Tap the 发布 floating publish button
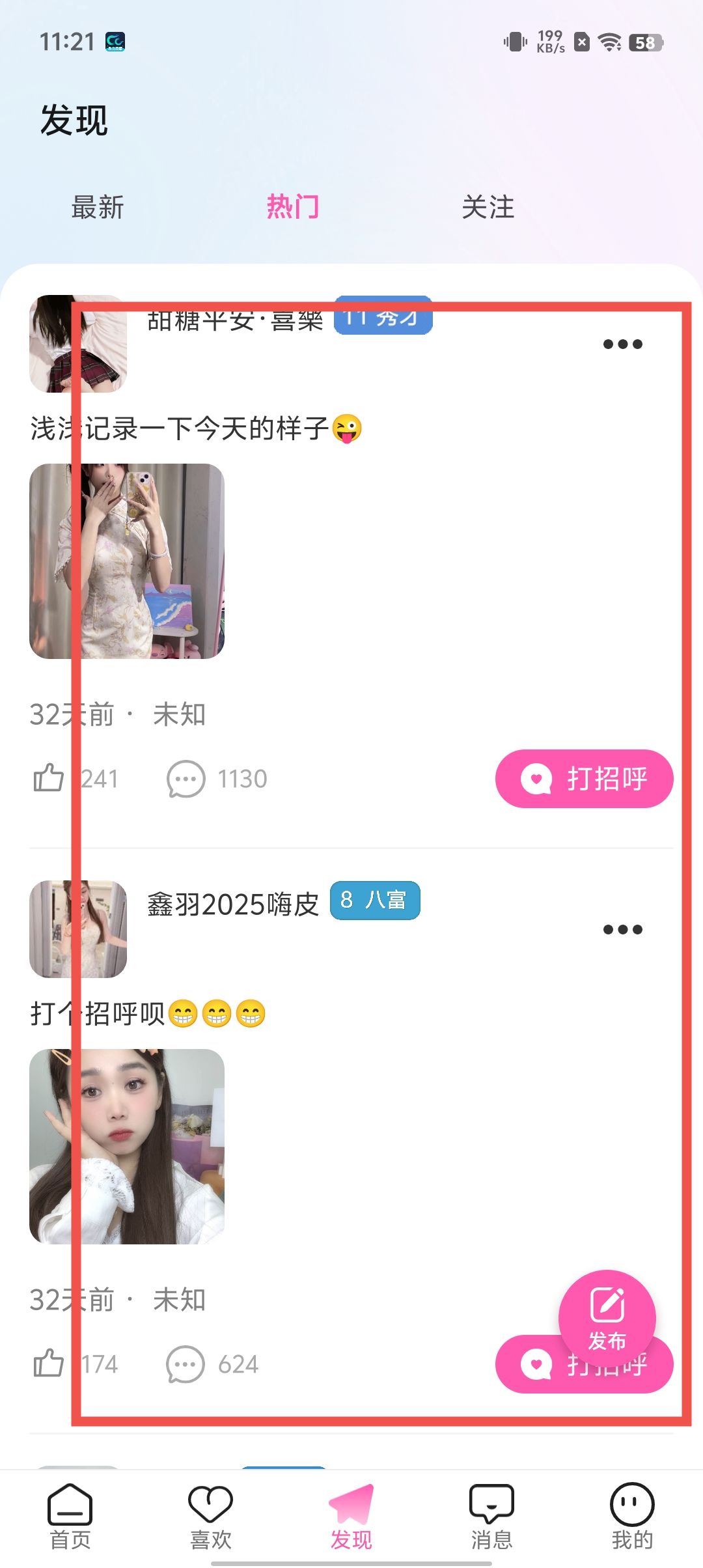The width and height of the screenshot is (703, 1568). click(607, 1315)
